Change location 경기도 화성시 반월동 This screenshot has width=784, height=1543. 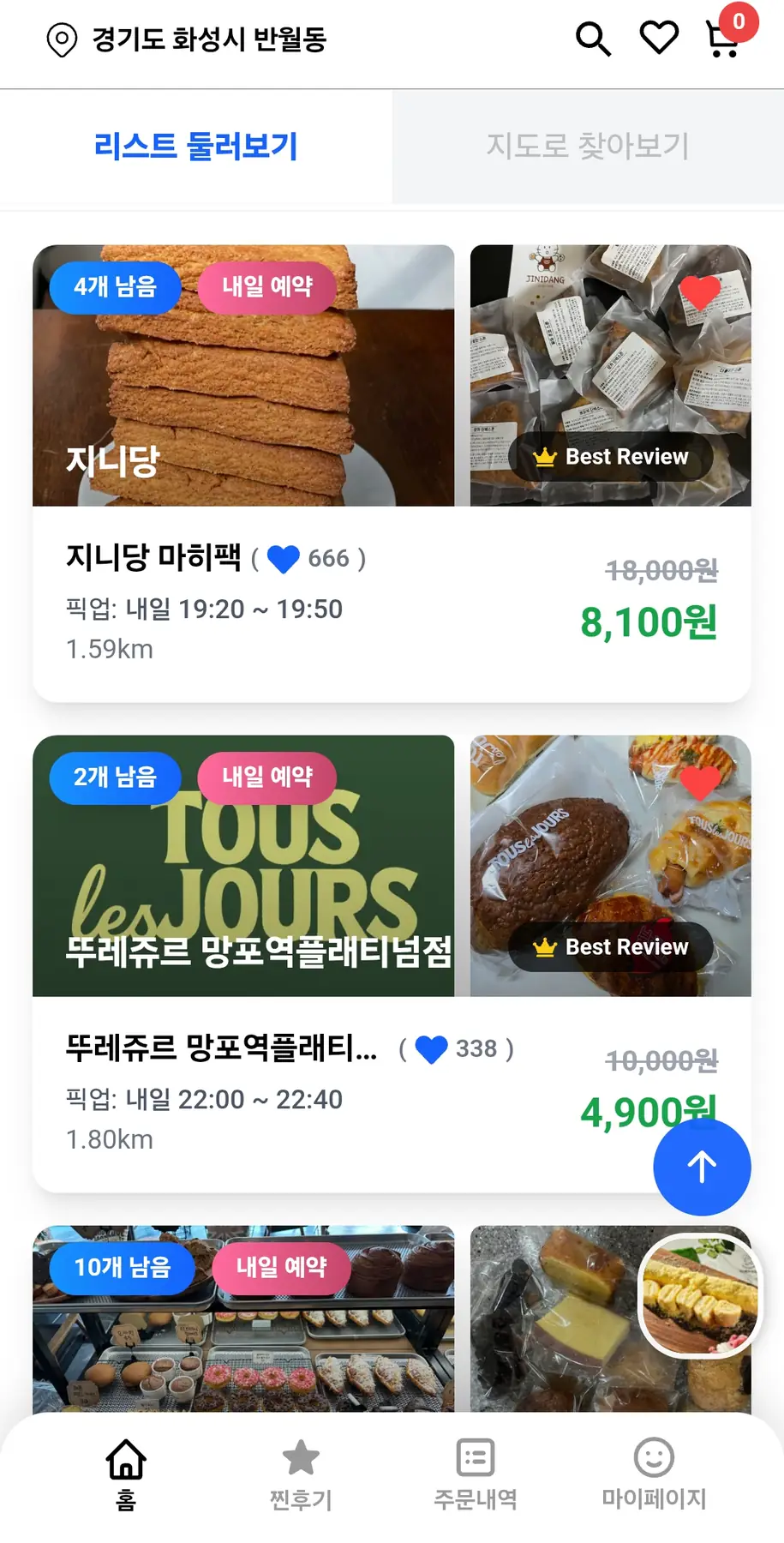click(x=187, y=39)
